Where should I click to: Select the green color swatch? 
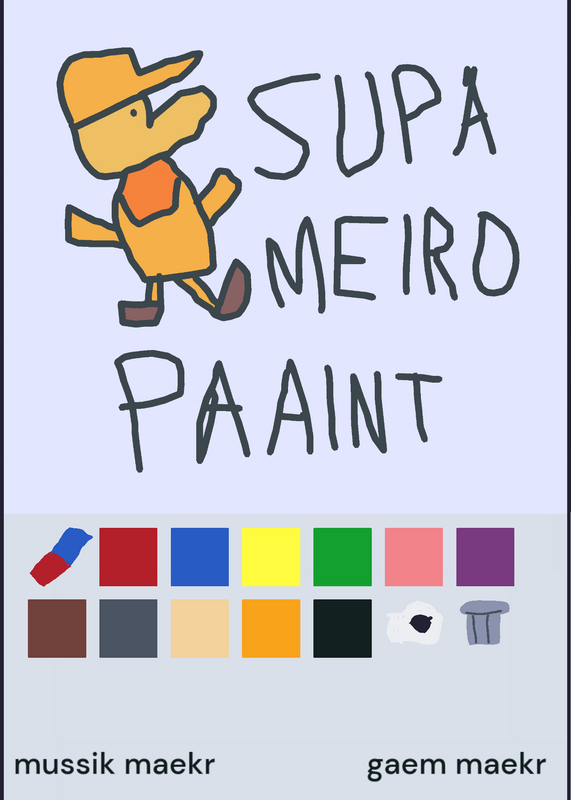(342, 557)
